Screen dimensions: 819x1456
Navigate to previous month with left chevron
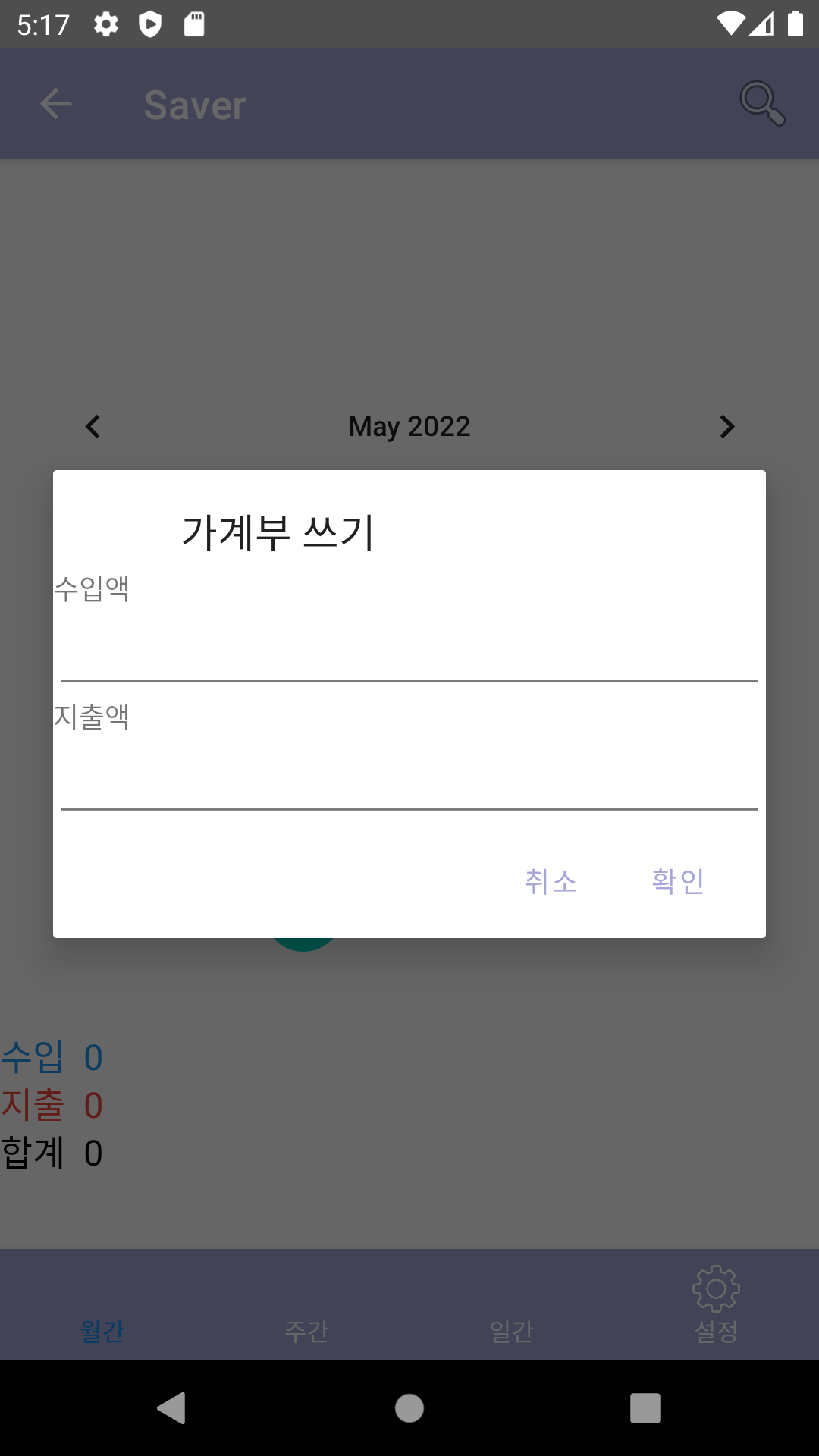[x=92, y=426]
